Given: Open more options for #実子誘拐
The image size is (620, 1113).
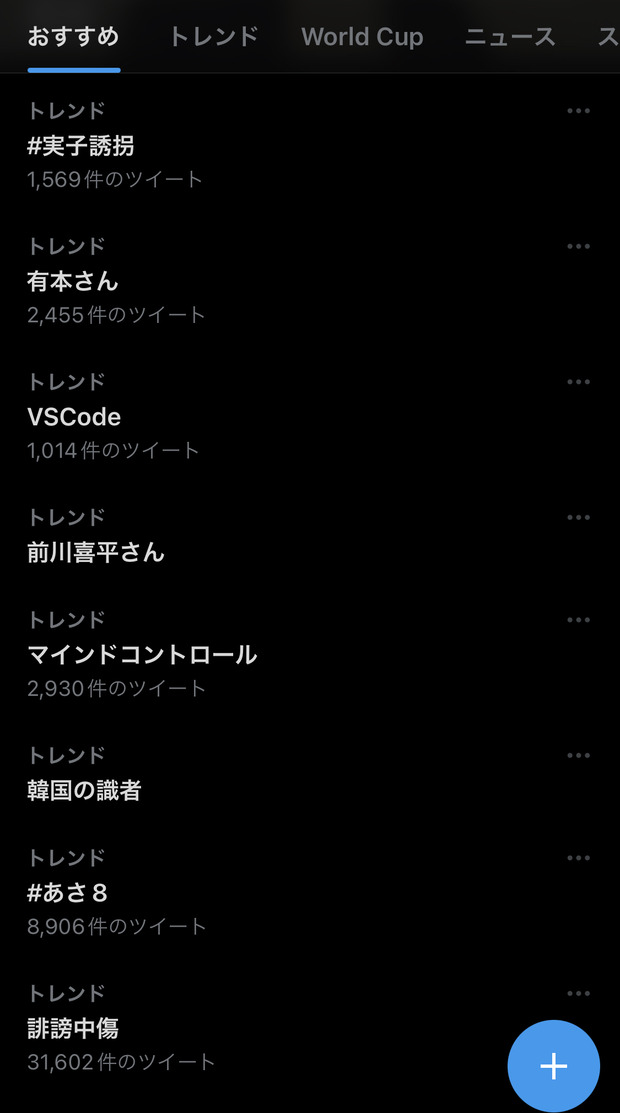Looking at the screenshot, I should 578,111.
